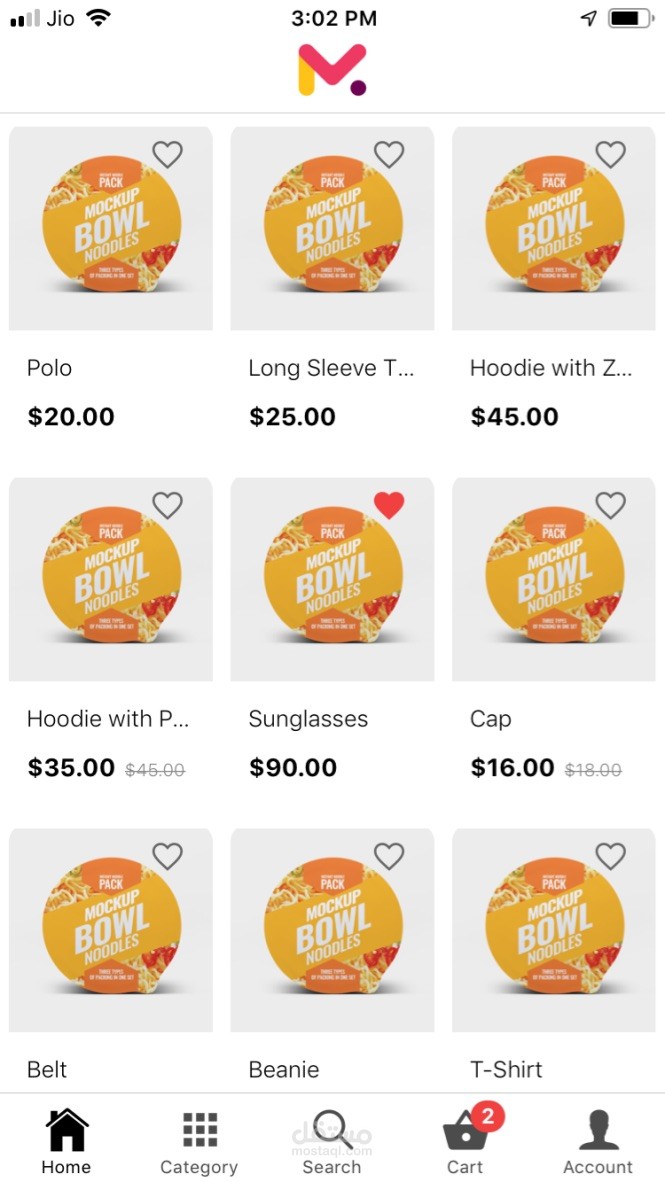Viewport: 665px width, 1182px height.
Task: Switch to the Account tab
Action: click(598, 1141)
